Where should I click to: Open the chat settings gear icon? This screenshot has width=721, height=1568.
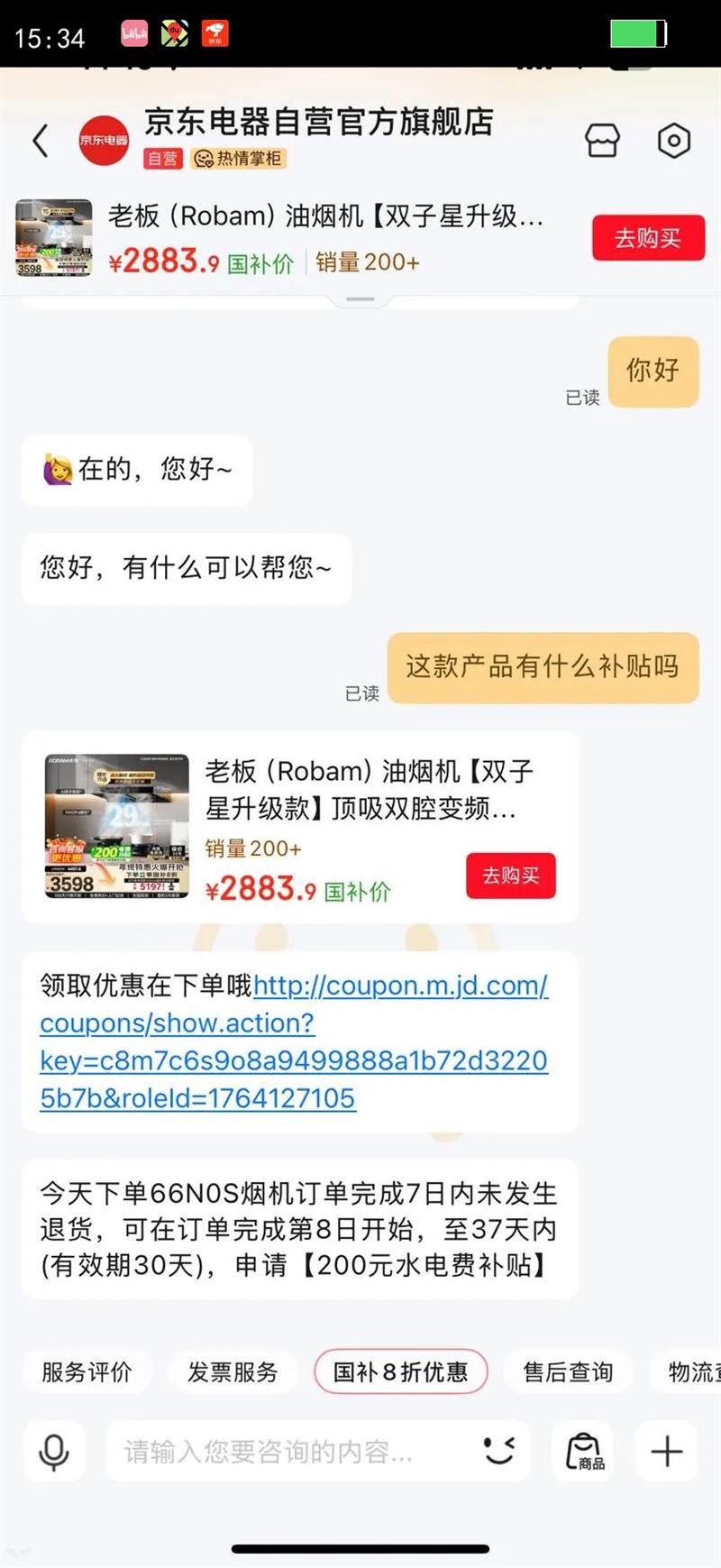(x=674, y=141)
